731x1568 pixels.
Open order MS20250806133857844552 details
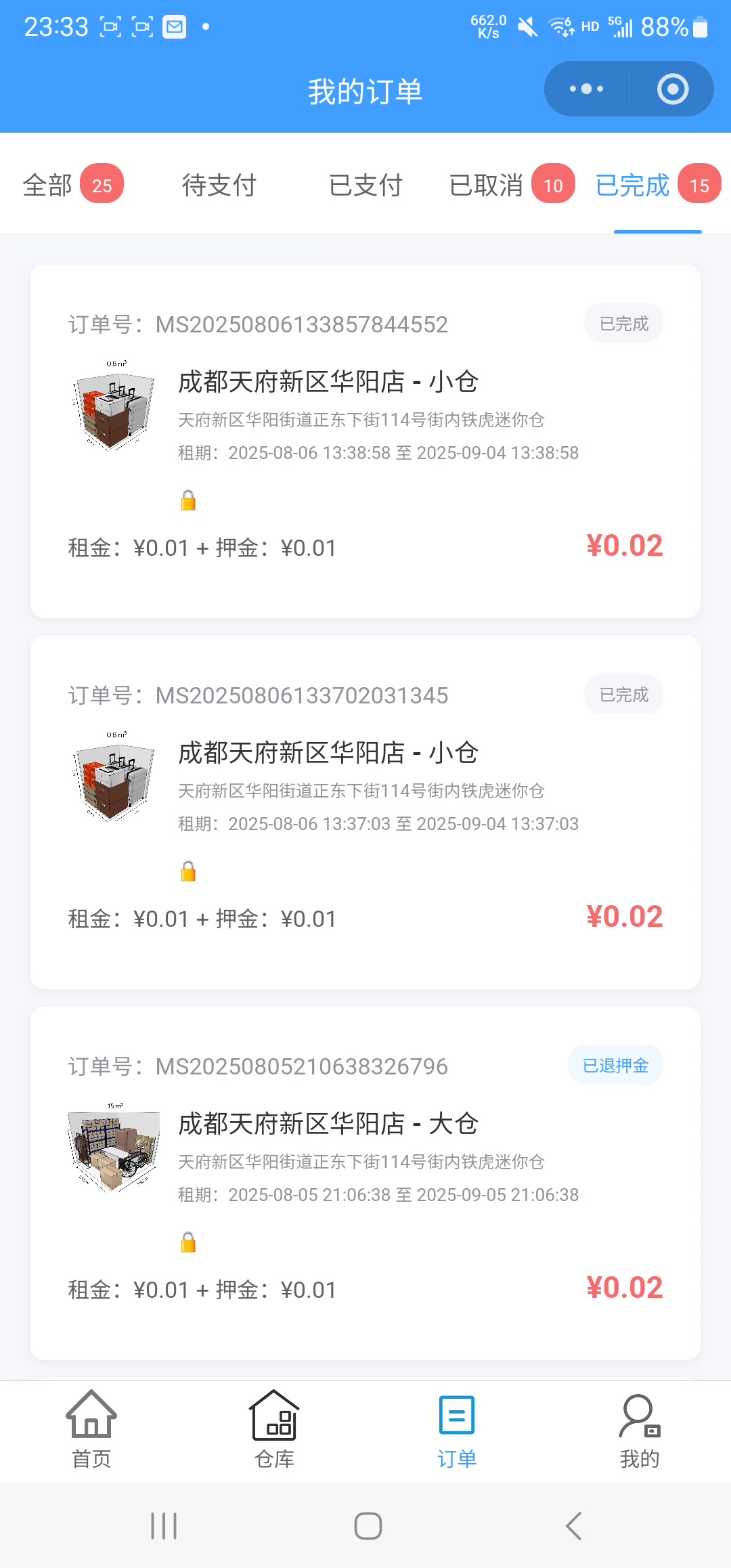[x=301, y=324]
